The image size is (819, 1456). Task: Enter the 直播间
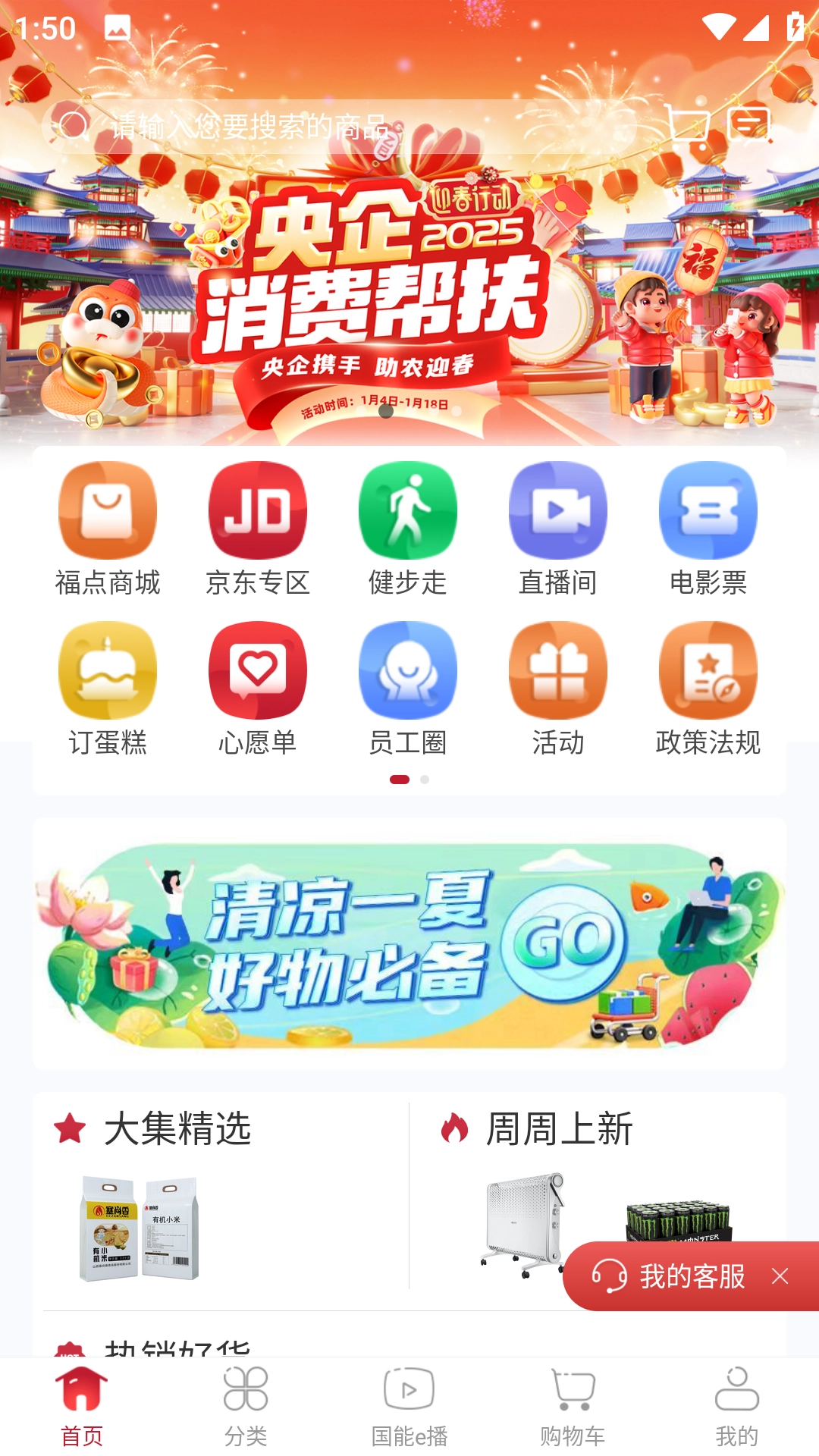[558, 529]
